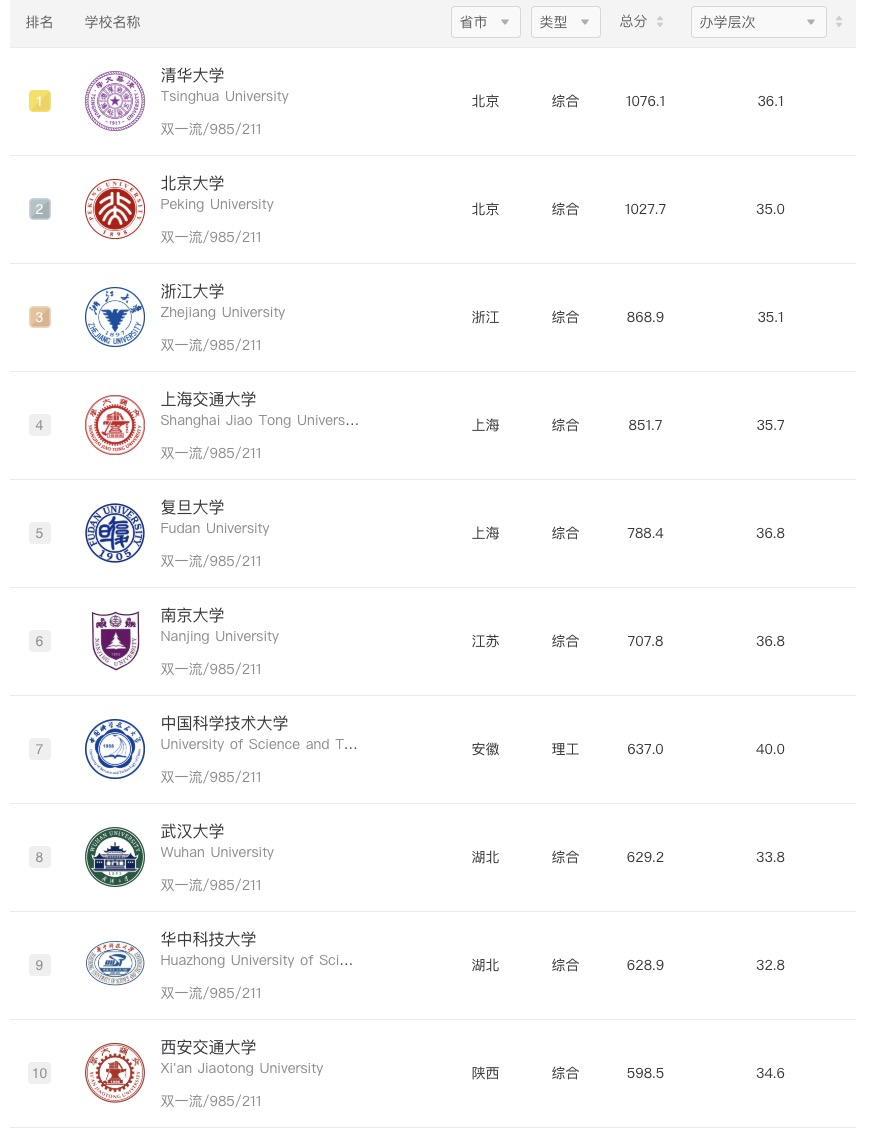Open the 中国科学技术大学 entry

224,724
